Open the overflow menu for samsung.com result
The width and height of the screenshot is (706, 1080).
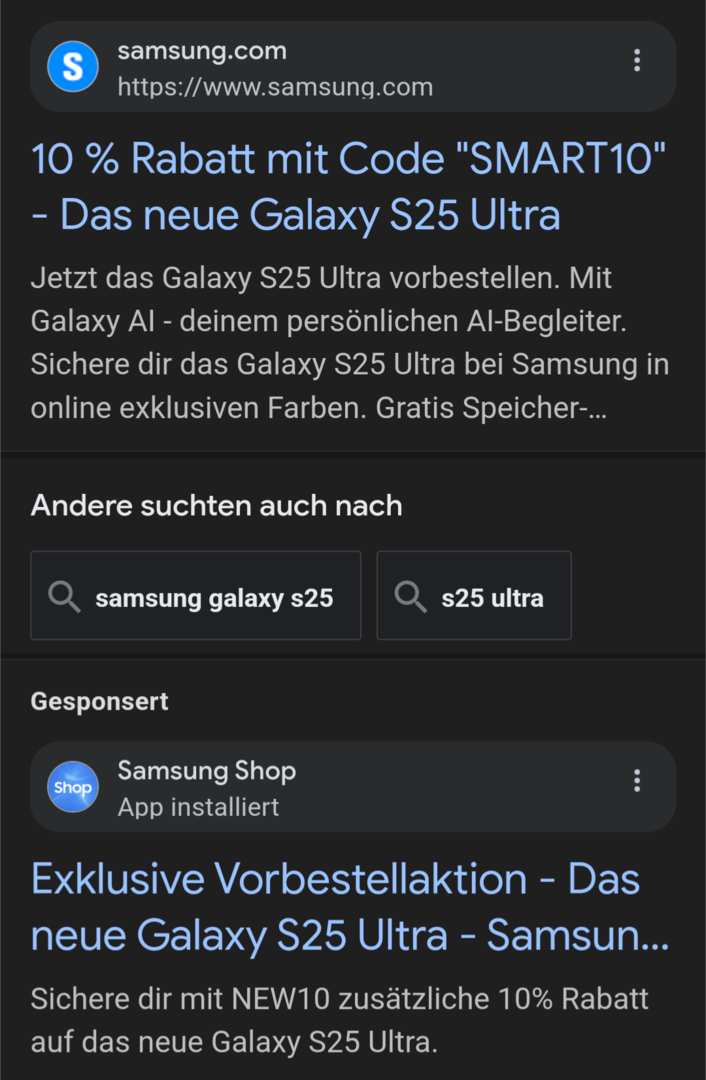pyautogui.click(x=636, y=62)
